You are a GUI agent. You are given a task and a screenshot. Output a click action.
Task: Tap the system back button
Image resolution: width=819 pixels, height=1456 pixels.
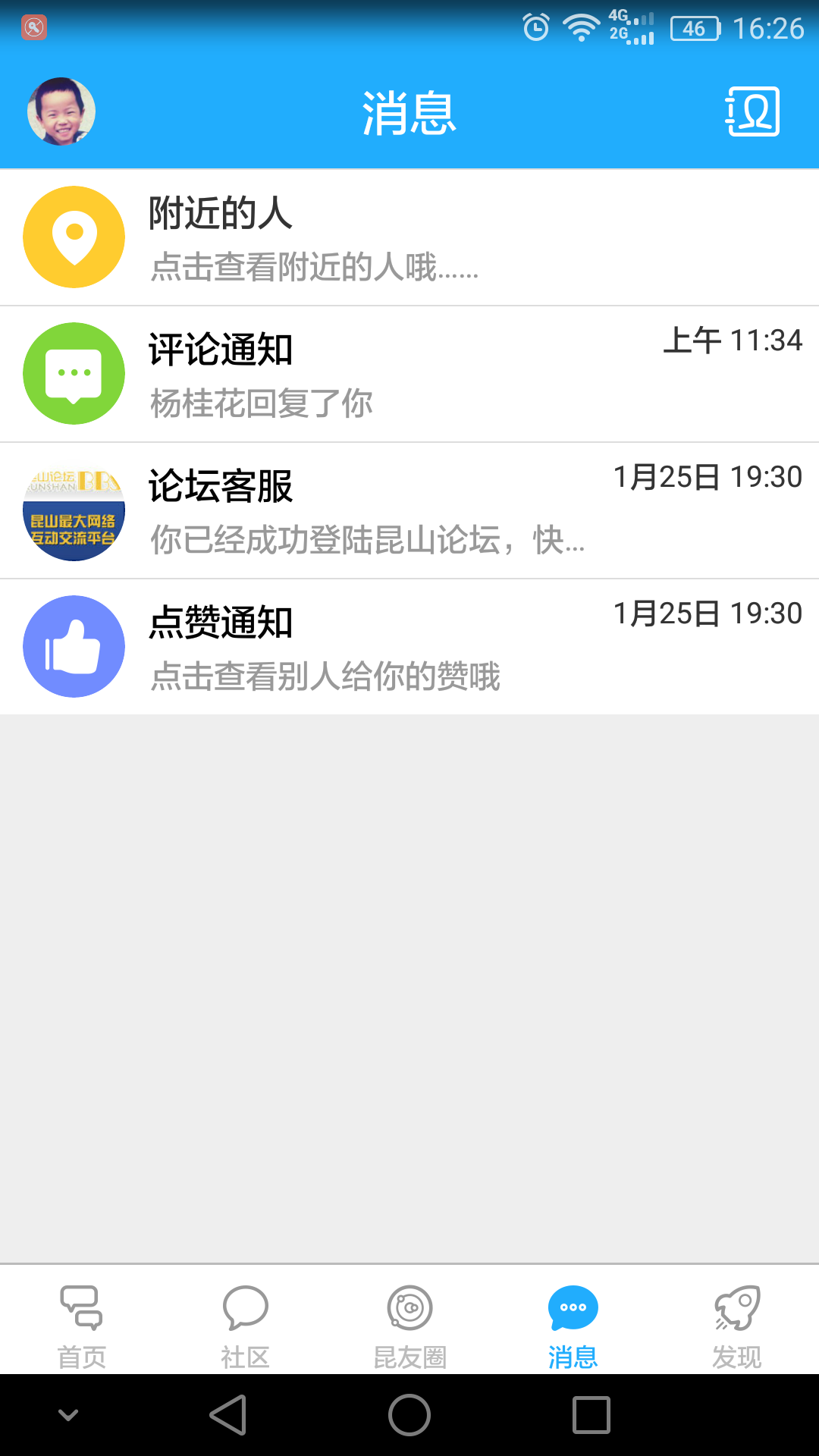pyautogui.click(x=228, y=1415)
